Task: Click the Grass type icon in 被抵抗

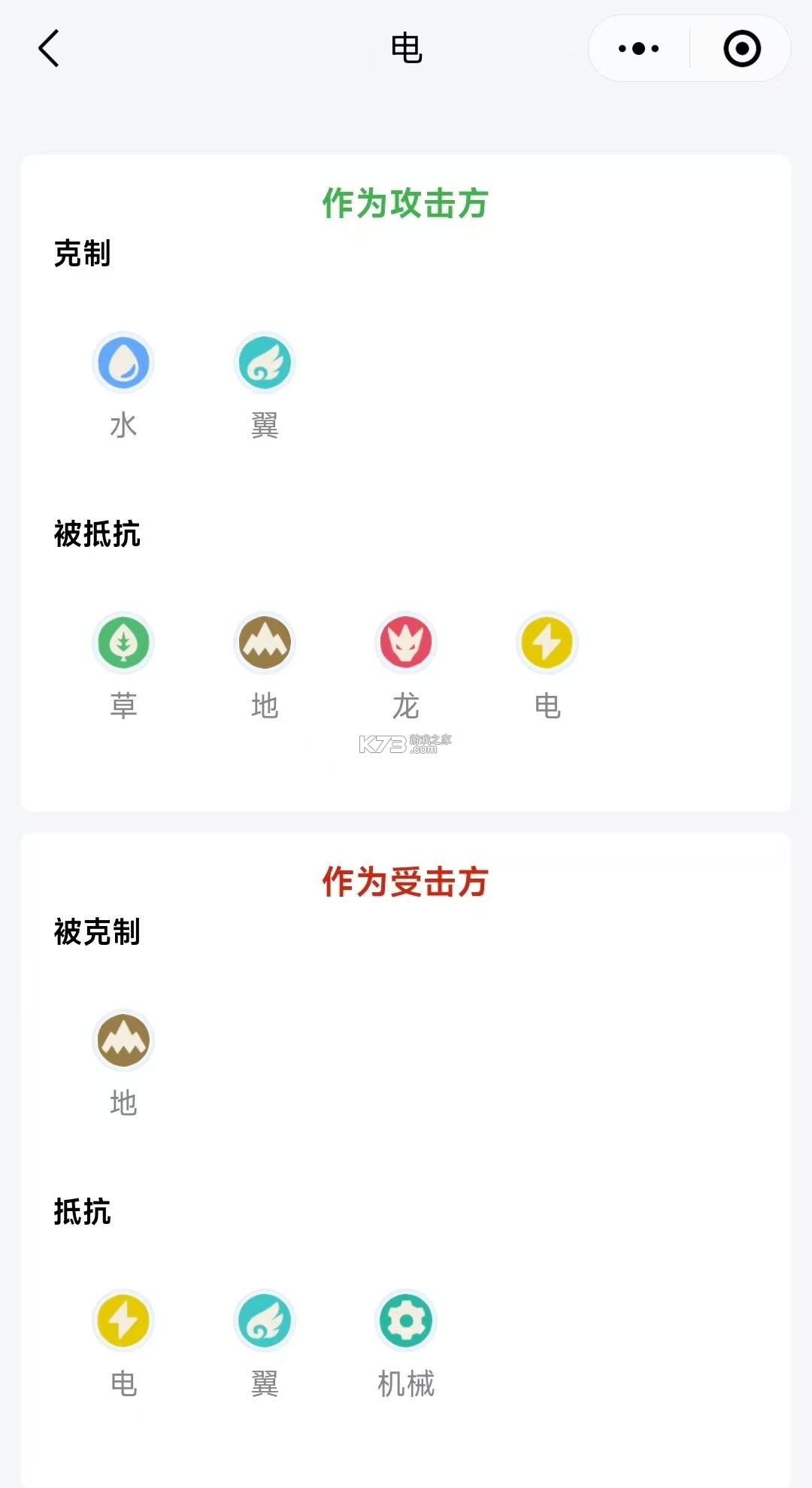Action: (x=123, y=643)
